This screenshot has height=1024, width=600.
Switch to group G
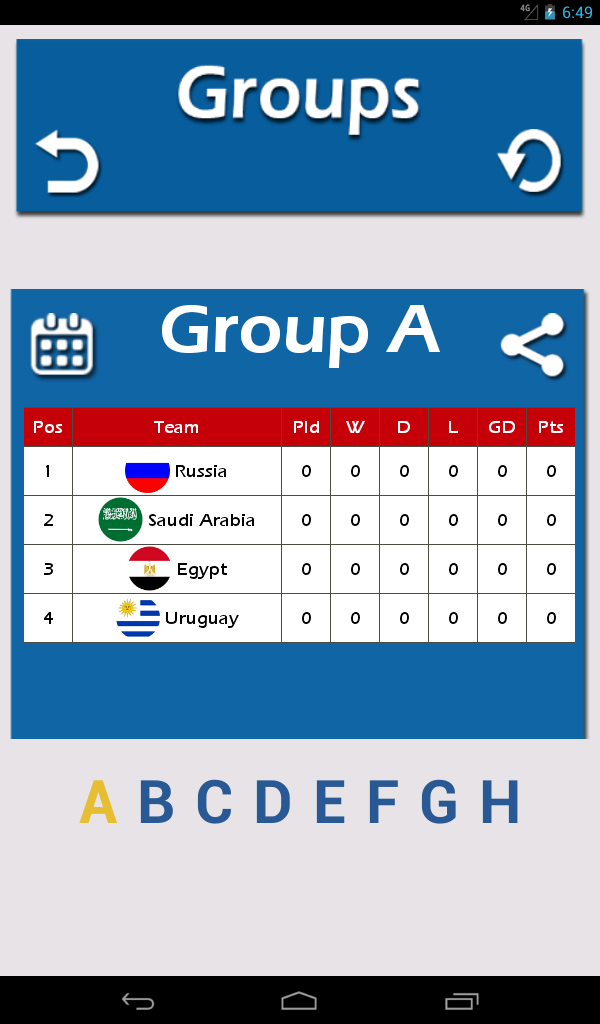[x=439, y=801]
